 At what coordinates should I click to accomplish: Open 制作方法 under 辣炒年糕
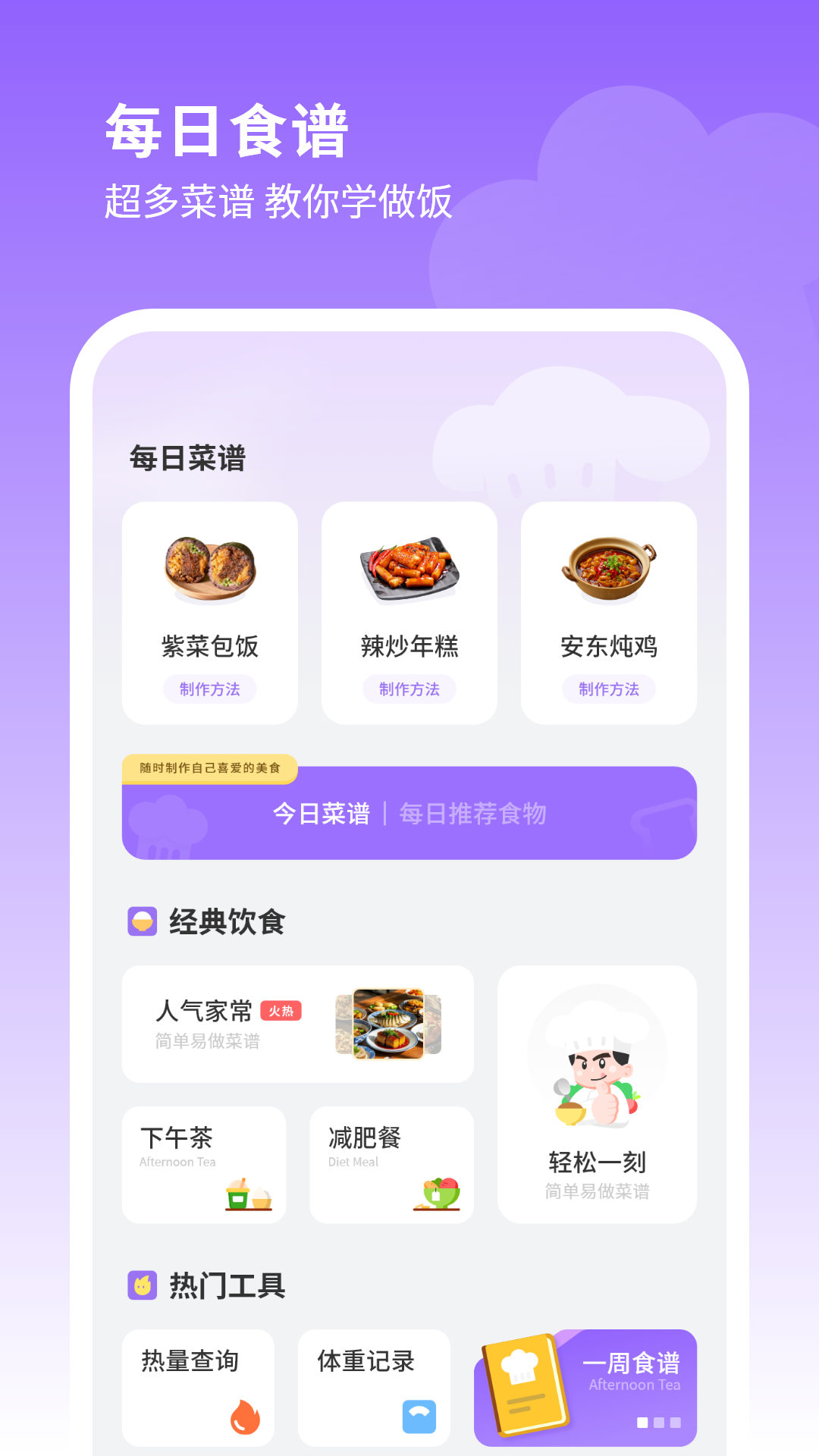[409, 689]
